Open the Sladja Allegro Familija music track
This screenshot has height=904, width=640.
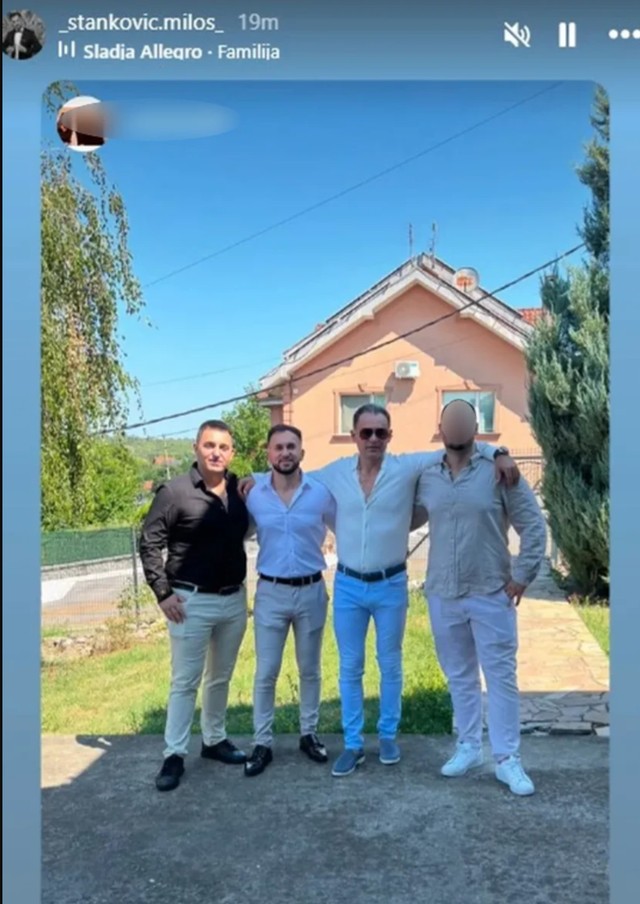pos(180,51)
